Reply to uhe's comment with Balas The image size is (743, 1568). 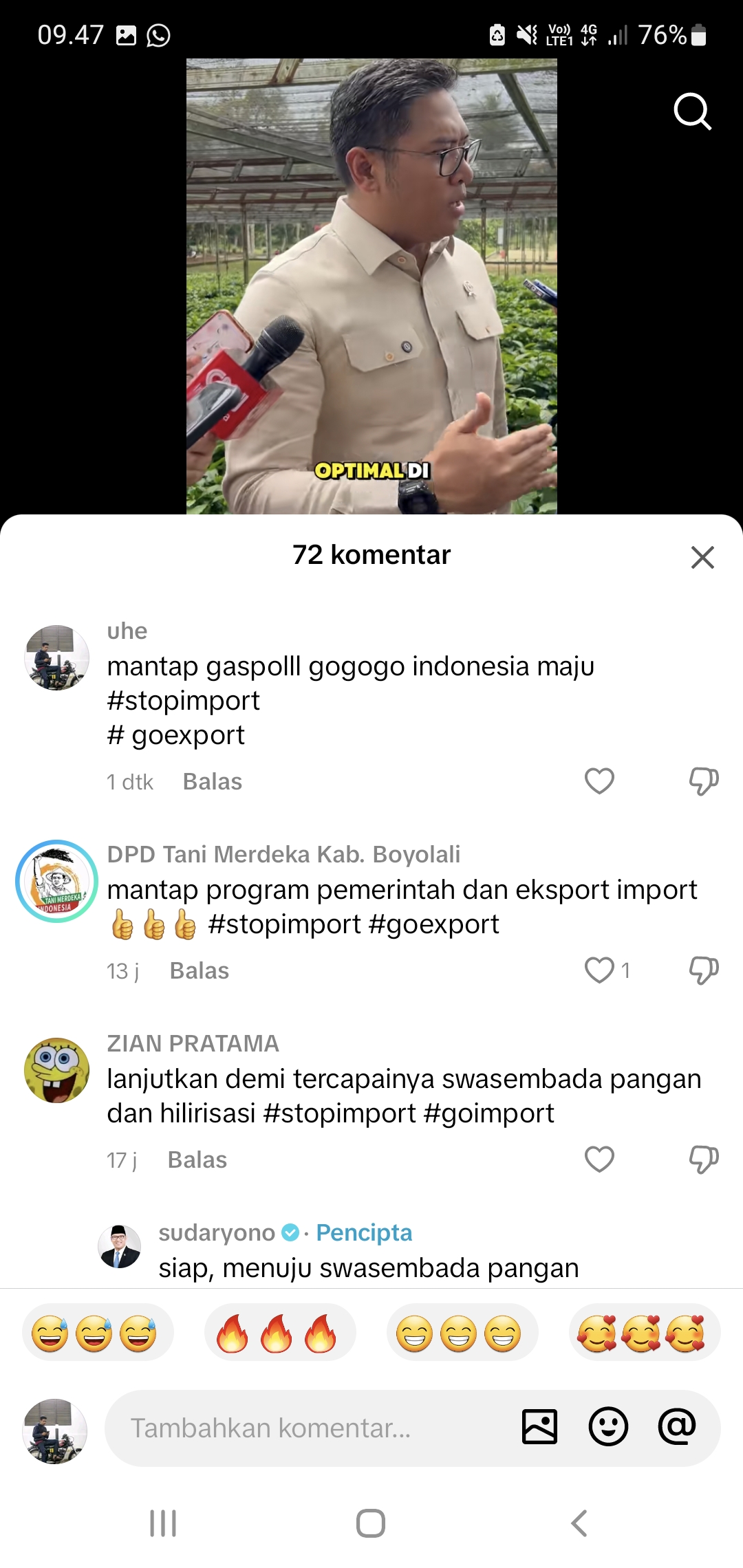pos(213,782)
